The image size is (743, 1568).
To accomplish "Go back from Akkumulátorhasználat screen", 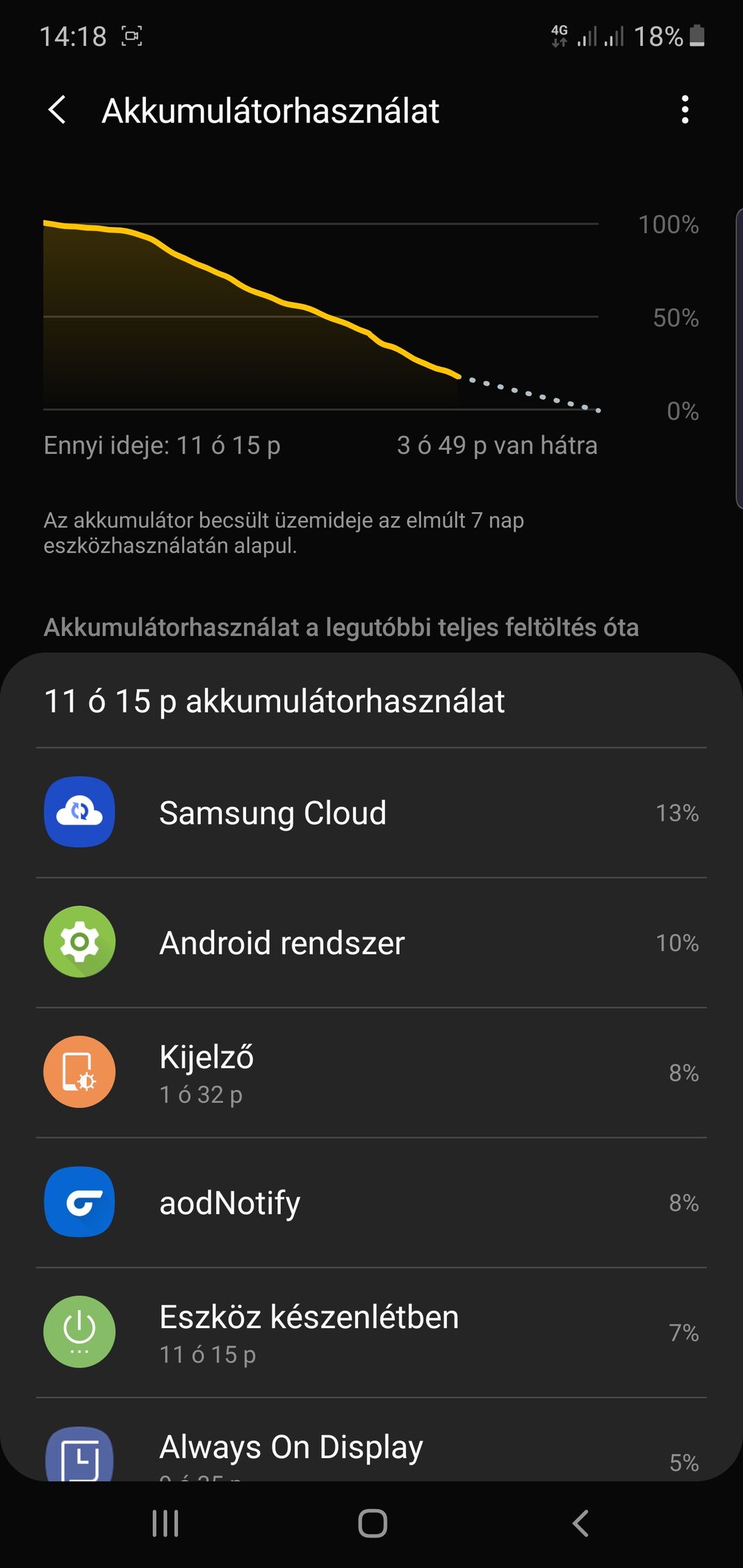I will (58, 111).
